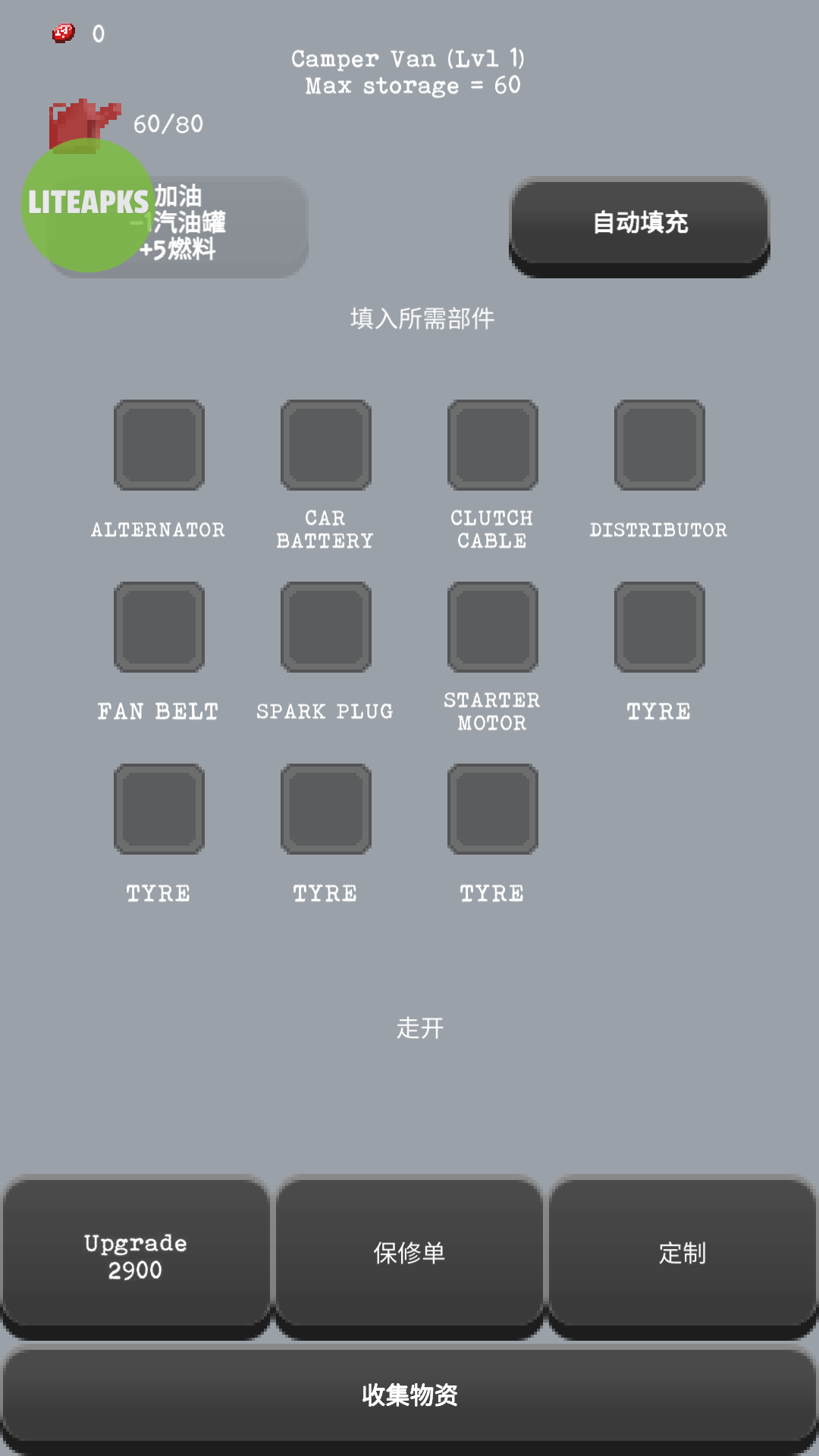Select the Distributor part slot
Image resolution: width=819 pixels, height=1456 pixels.
[x=660, y=445]
